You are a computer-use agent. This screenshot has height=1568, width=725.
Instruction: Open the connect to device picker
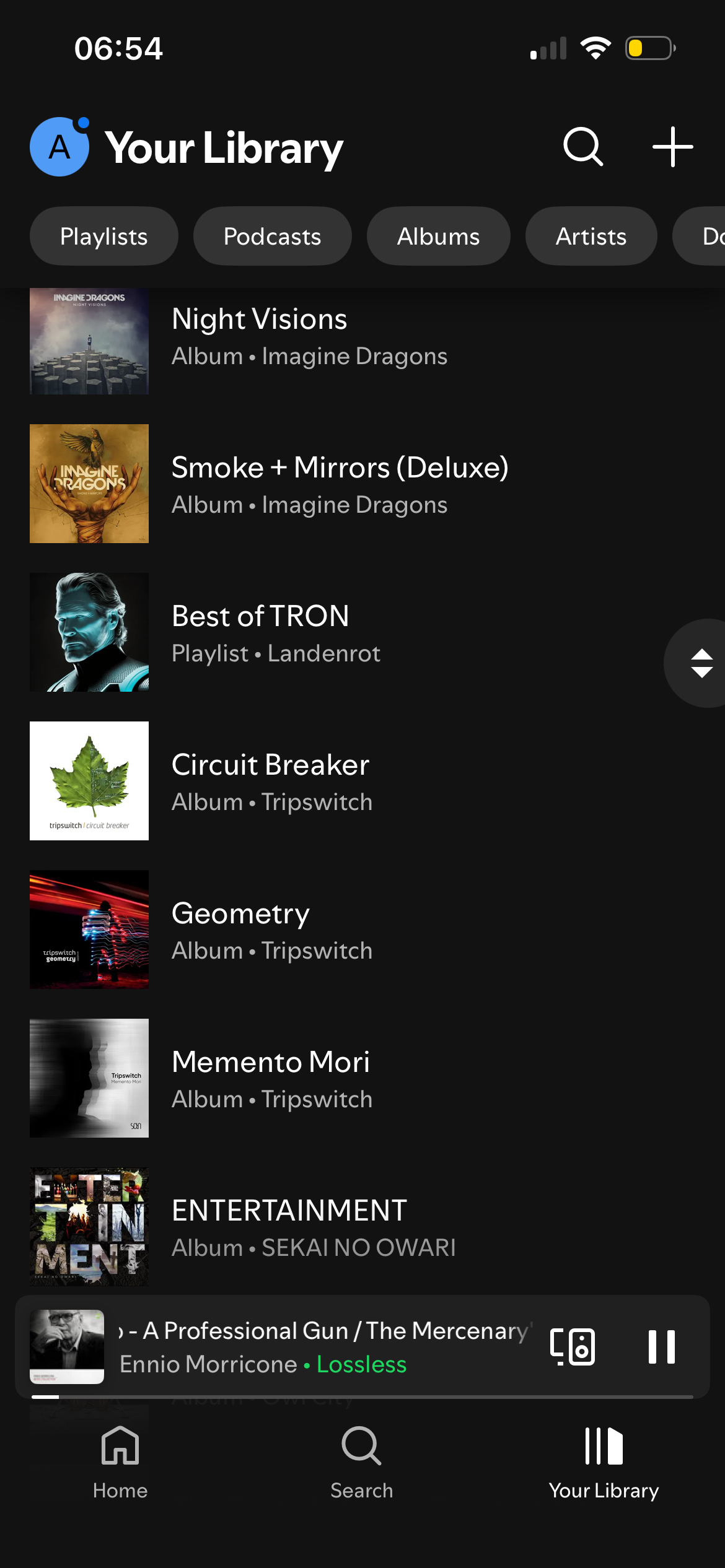point(573,1347)
